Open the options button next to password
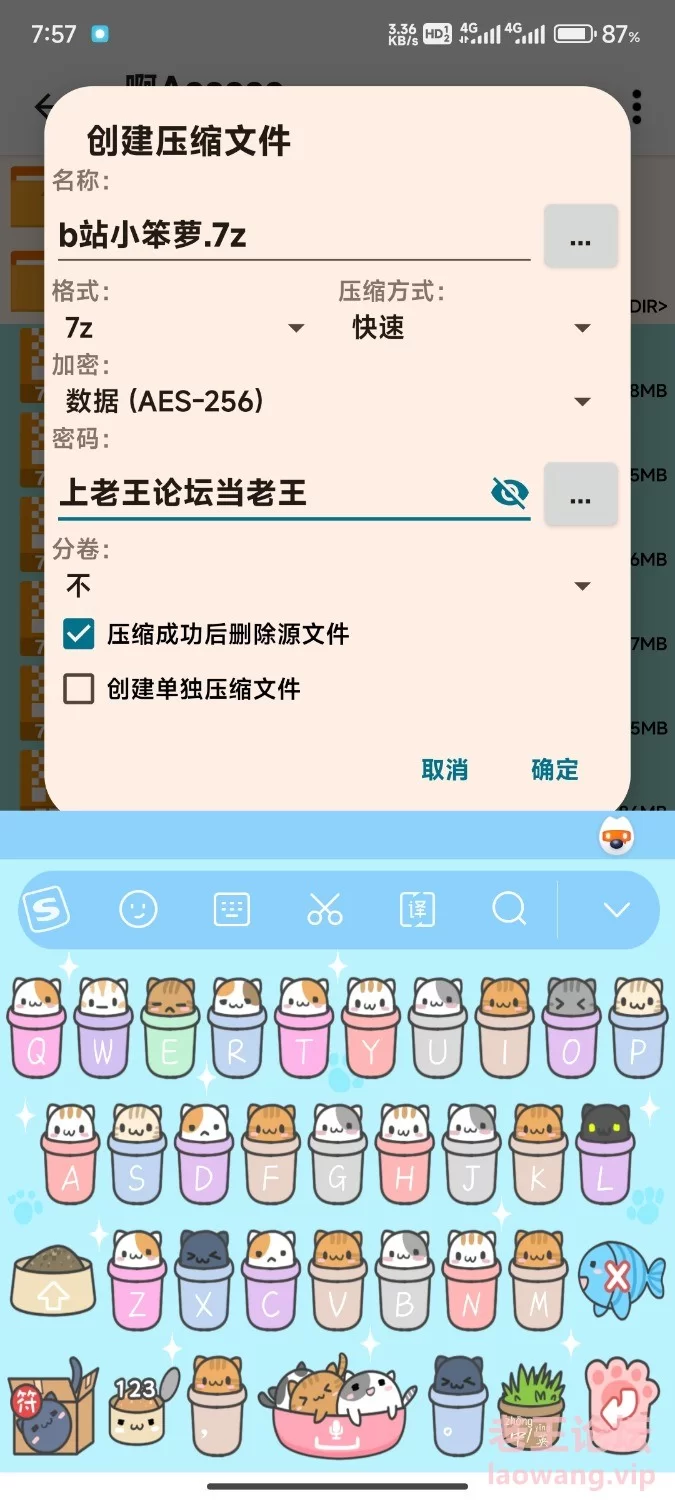Viewport: 675px width, 1500px height. coord(580,494)
